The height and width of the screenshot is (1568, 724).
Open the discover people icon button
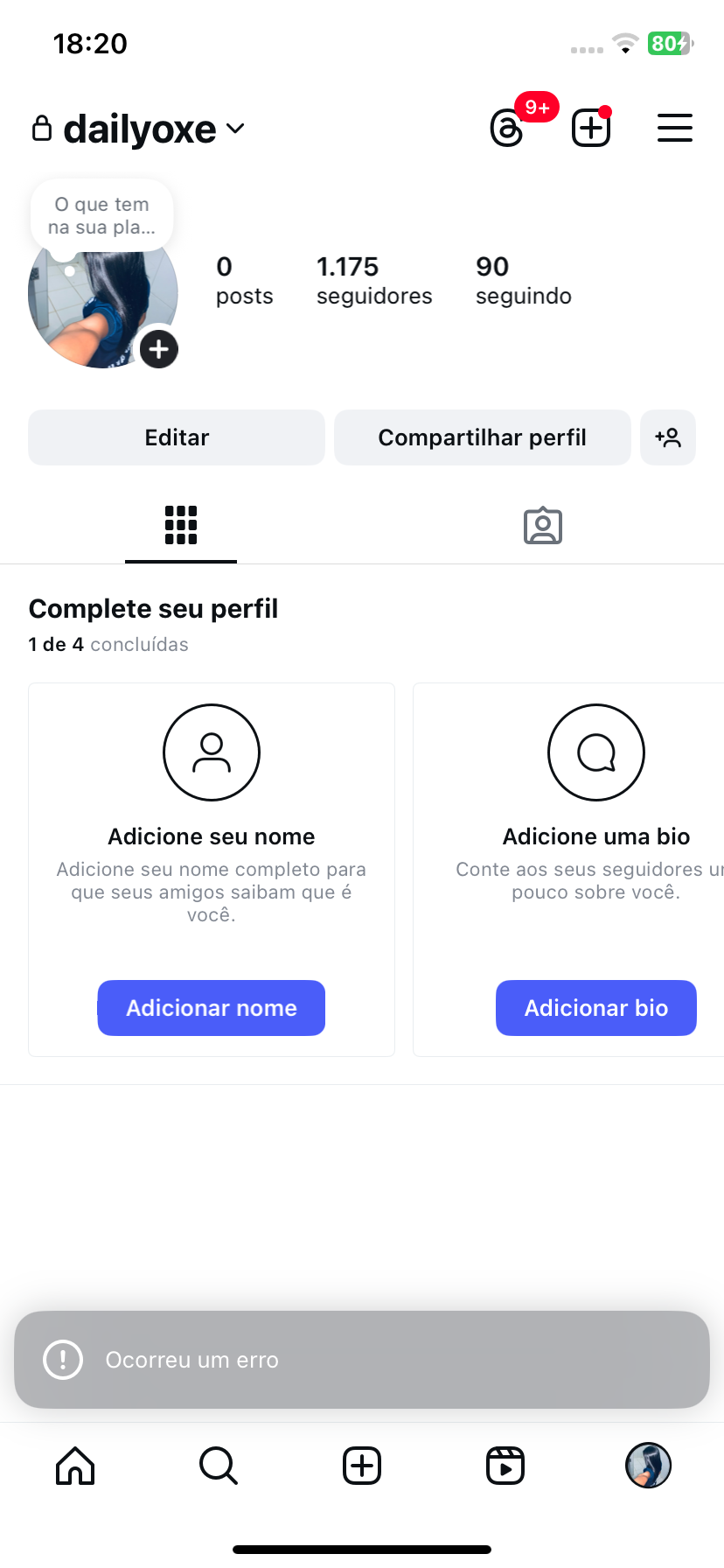point(668,437)
